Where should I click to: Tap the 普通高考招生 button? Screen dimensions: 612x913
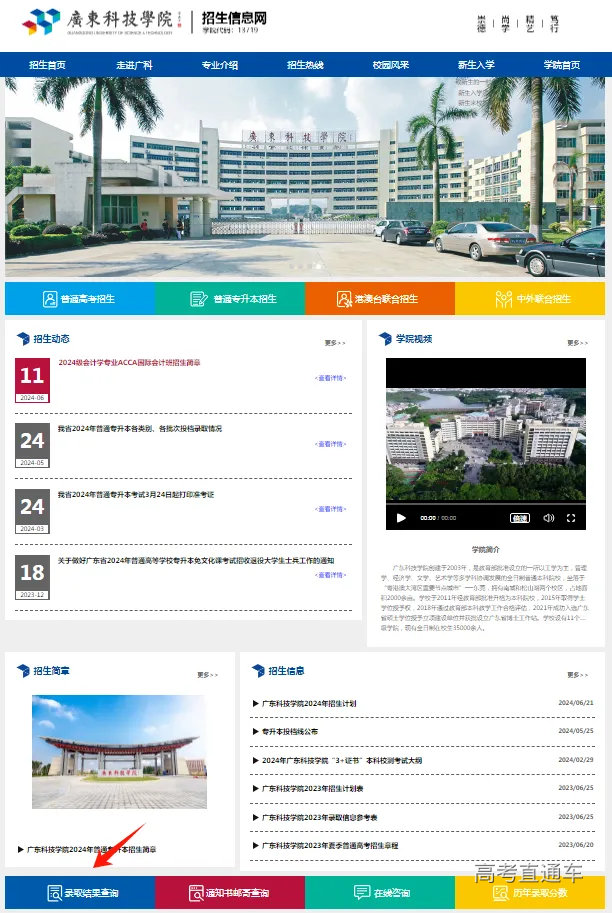[80, 298]
